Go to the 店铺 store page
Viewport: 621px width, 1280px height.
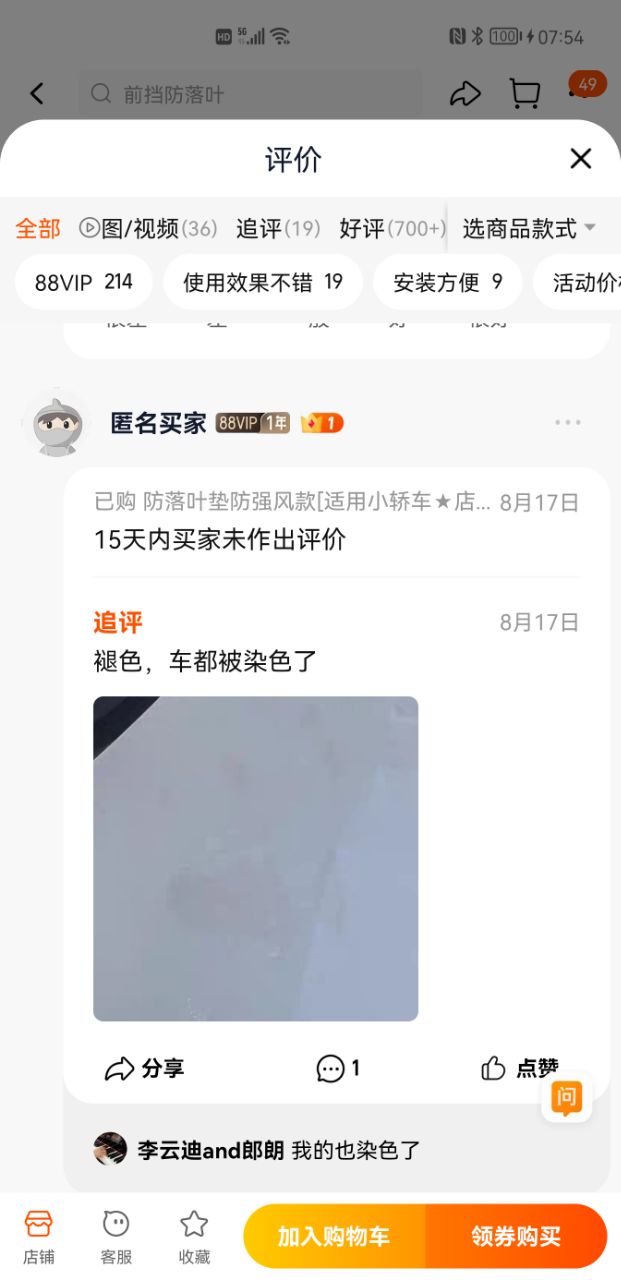(x=38, y=1236)
